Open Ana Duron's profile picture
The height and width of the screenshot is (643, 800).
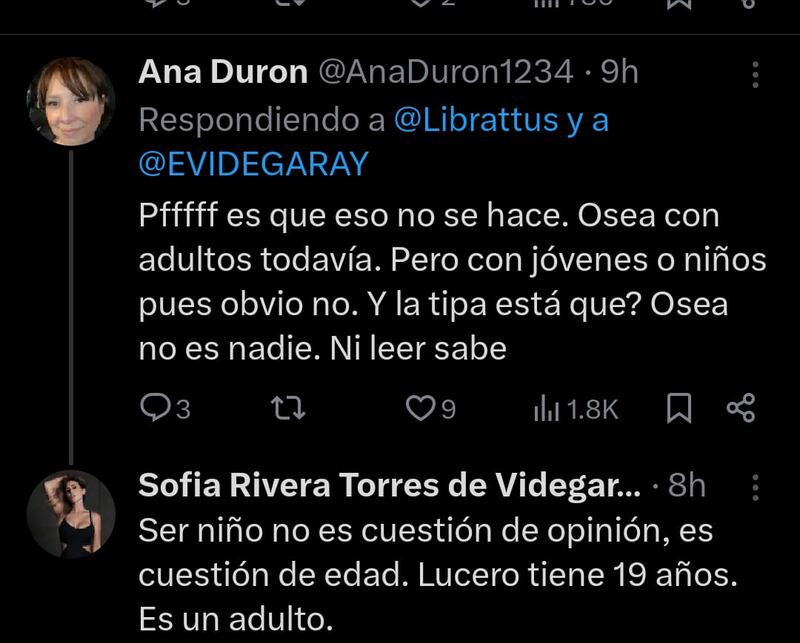point(70,101)
